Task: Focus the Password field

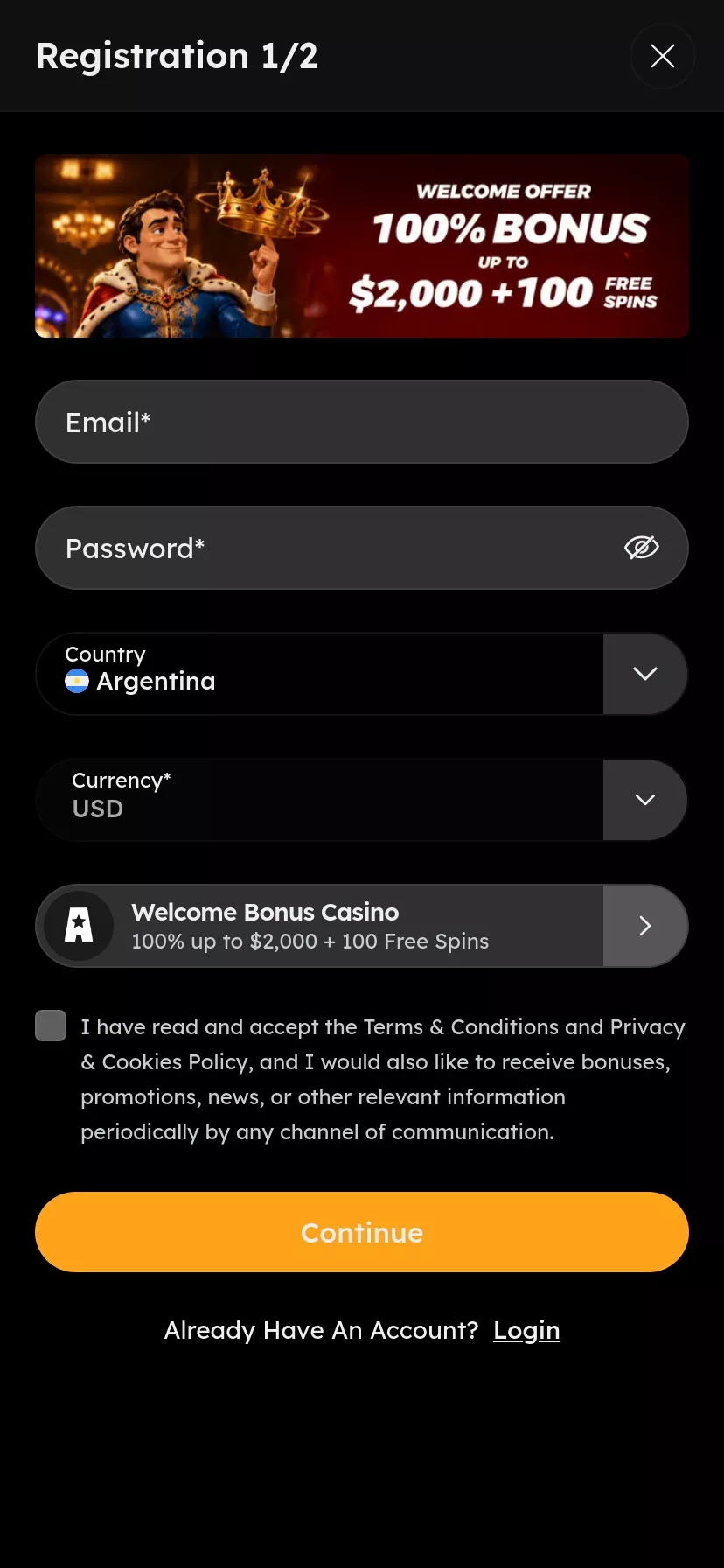Action: (362, 548)
